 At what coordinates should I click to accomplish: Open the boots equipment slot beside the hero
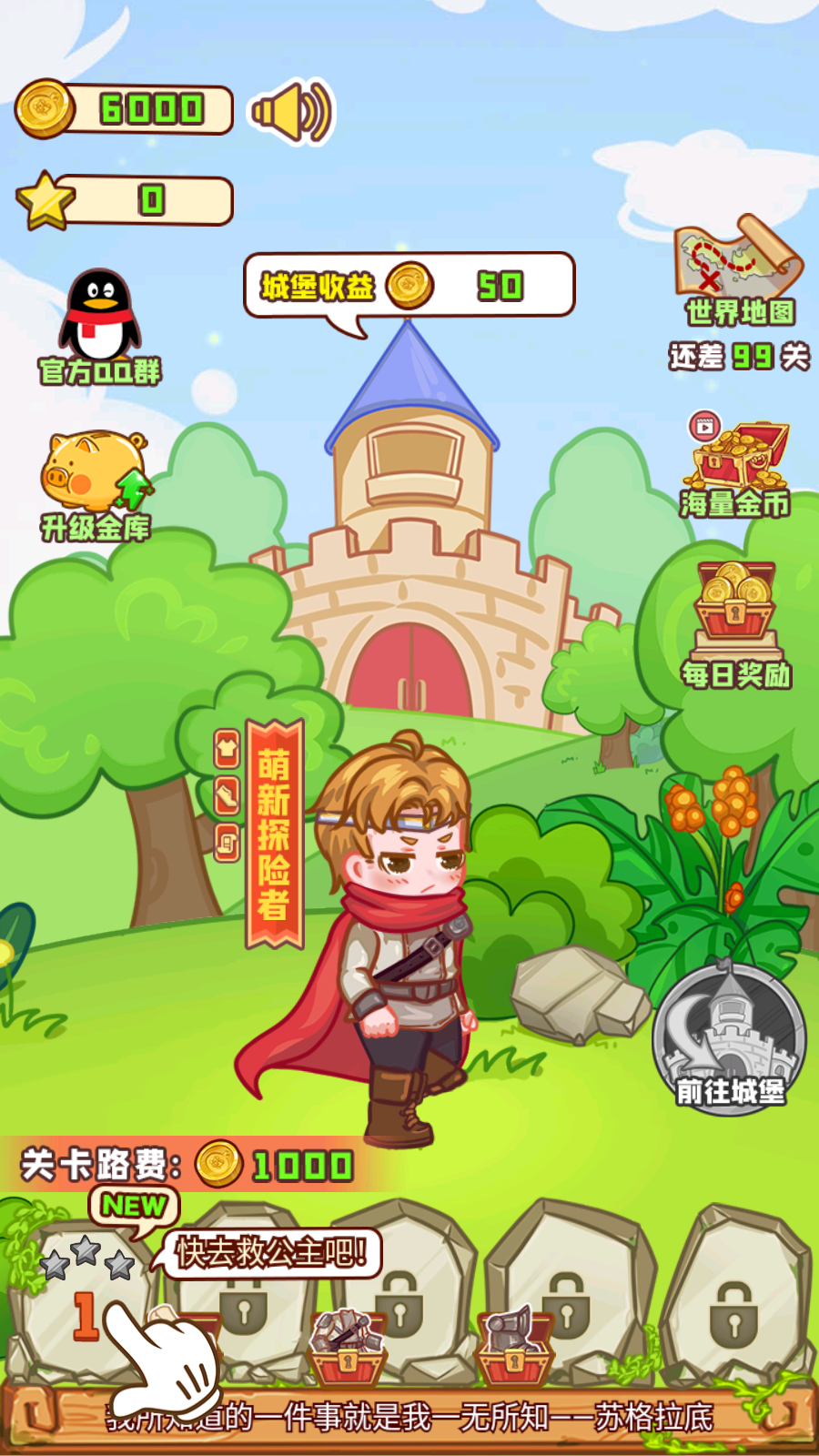(227, 796)
